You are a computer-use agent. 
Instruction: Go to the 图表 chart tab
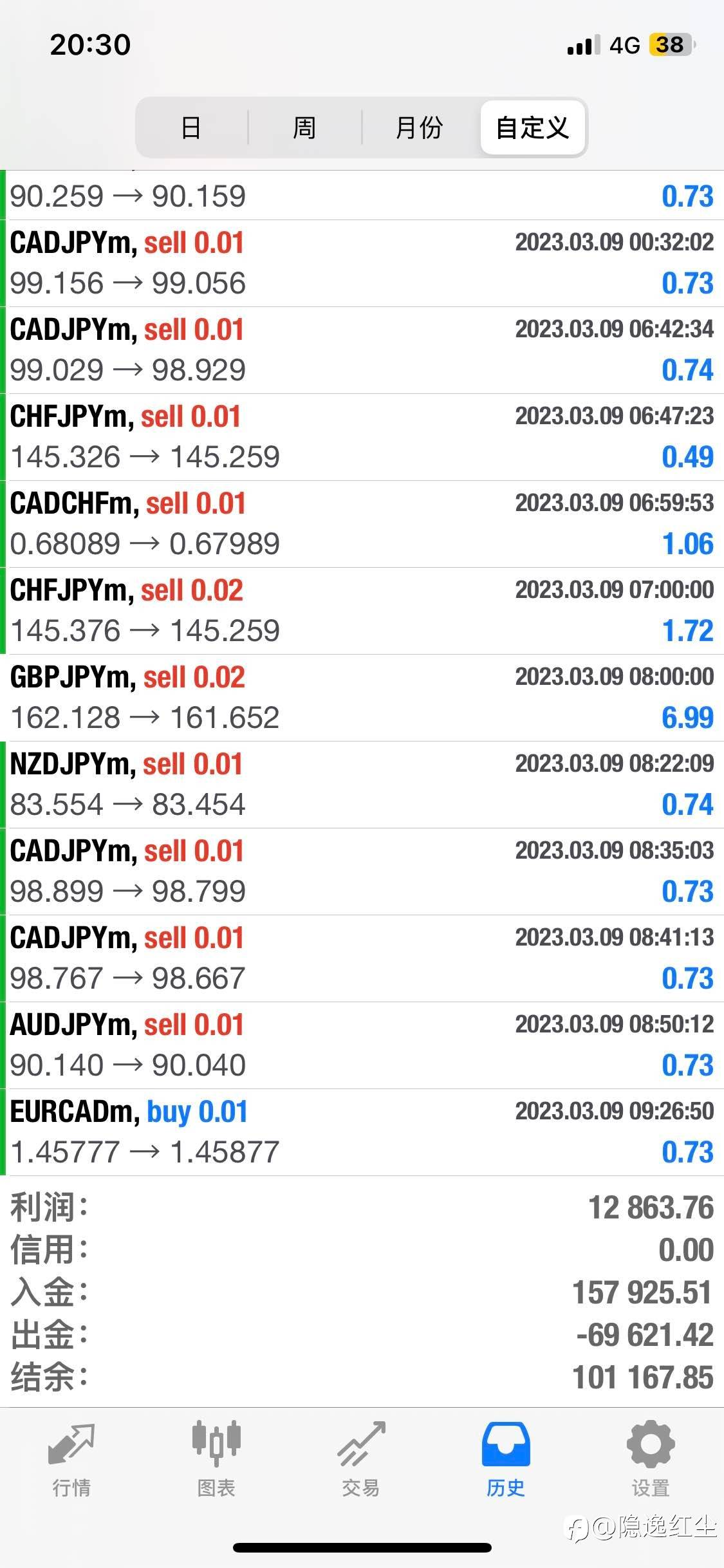(x=216, y=1459)
